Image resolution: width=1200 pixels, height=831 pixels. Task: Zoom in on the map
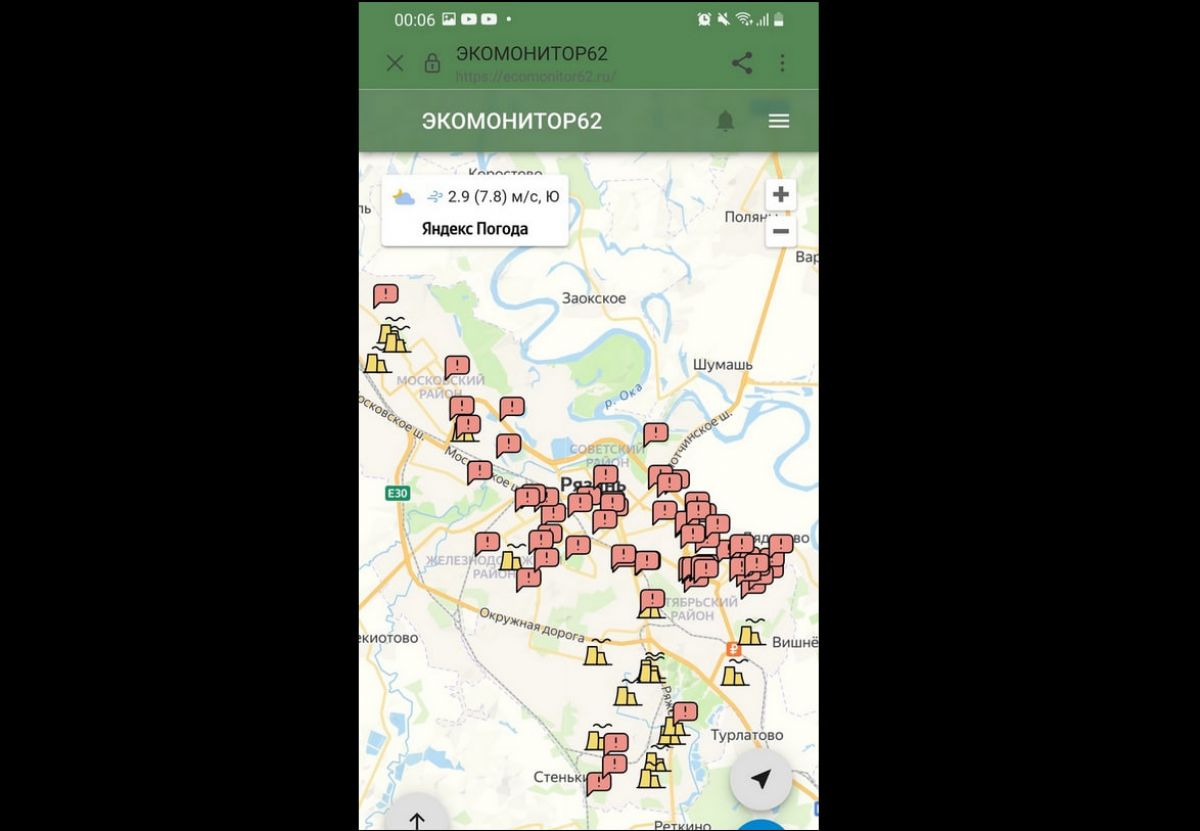[x=780, y=194]
